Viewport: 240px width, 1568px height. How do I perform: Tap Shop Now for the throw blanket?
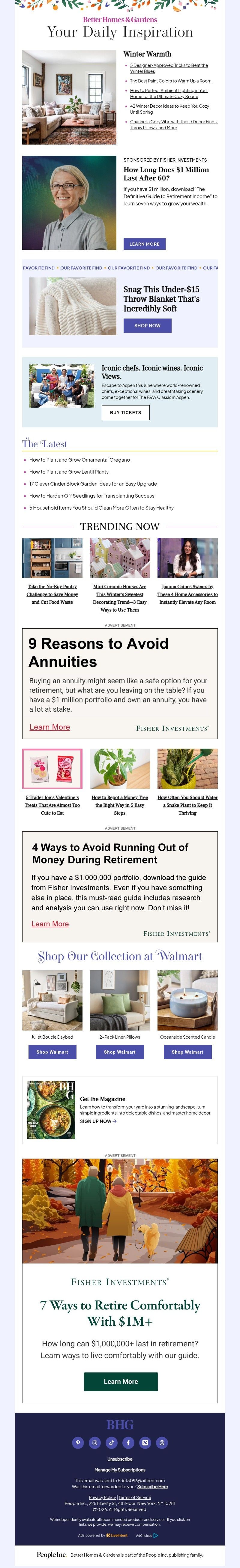147,326
